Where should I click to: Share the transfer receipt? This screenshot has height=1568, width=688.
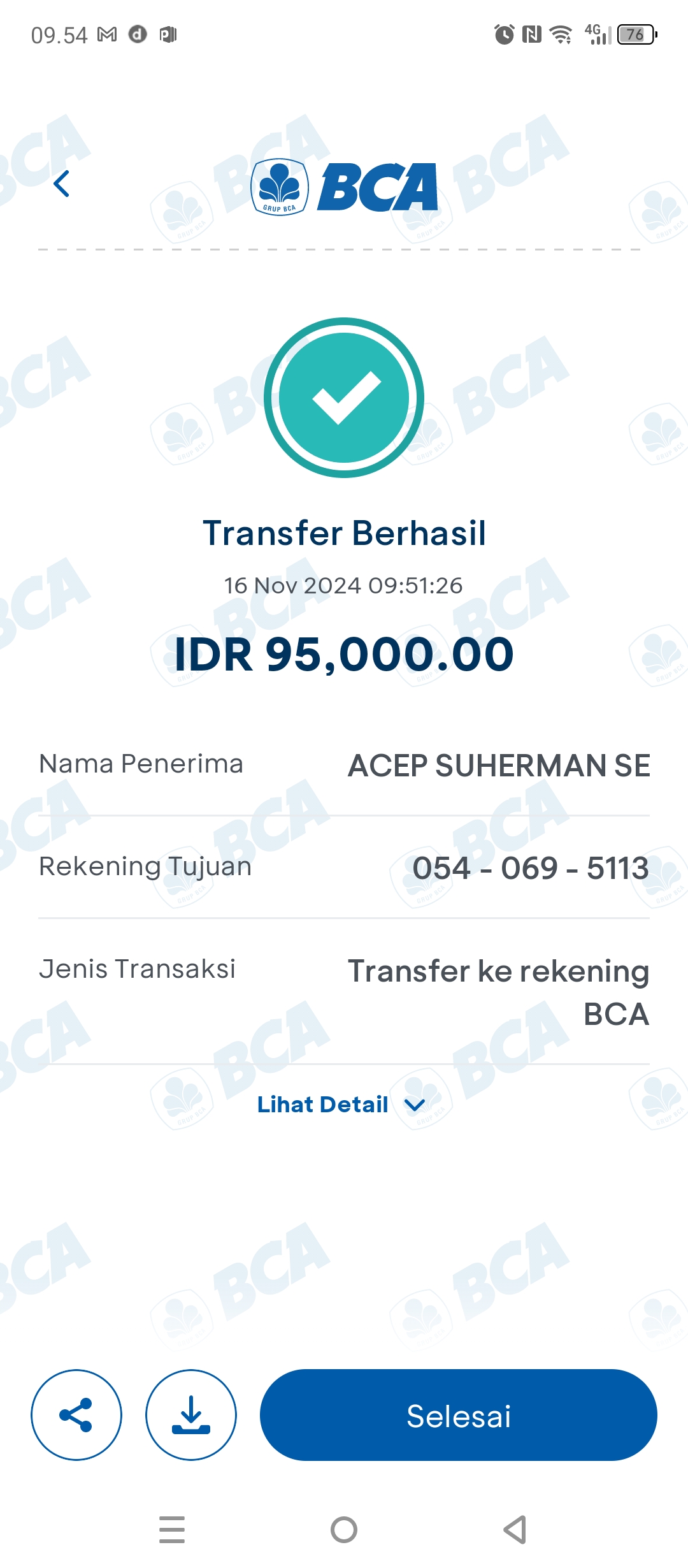tap(76, 1414)
